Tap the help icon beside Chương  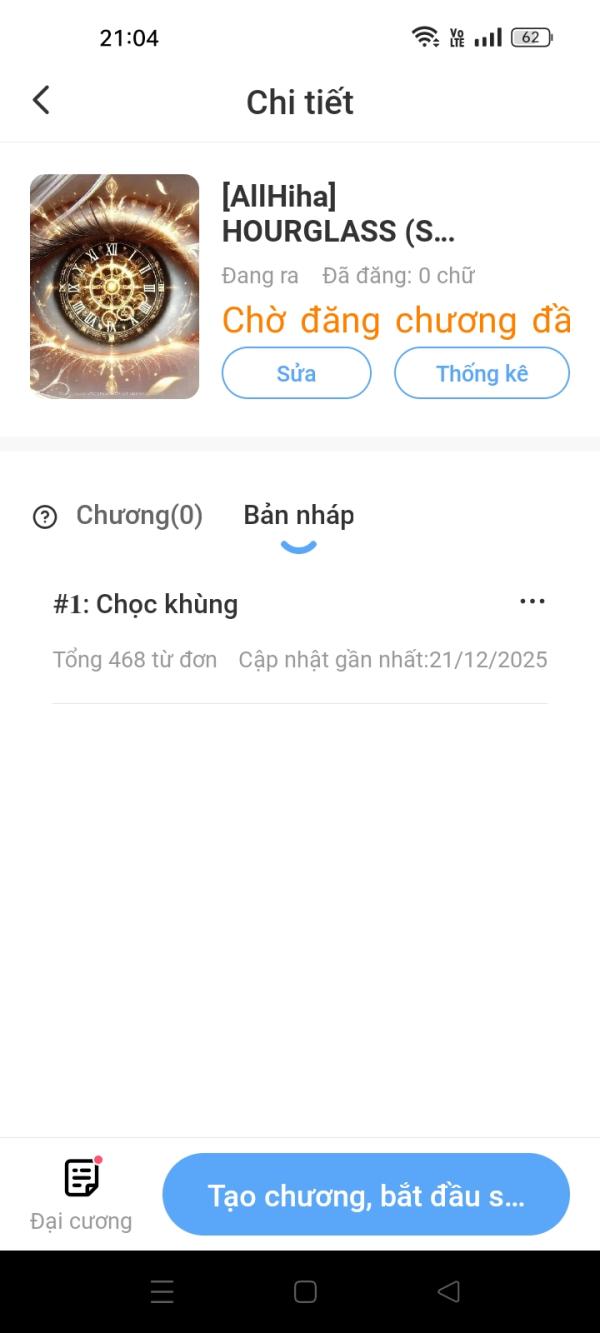point(45,517)
